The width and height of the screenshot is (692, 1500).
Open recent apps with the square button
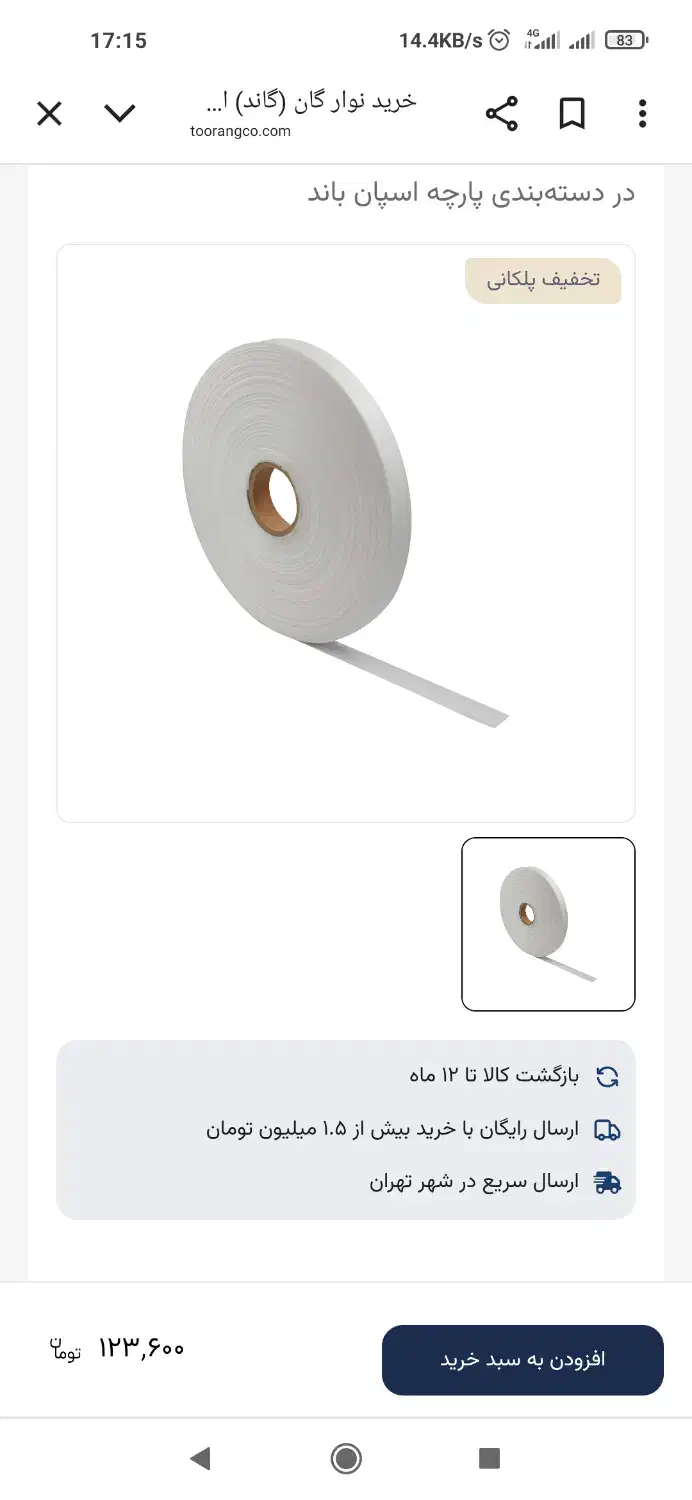(x=489, y=1458)
